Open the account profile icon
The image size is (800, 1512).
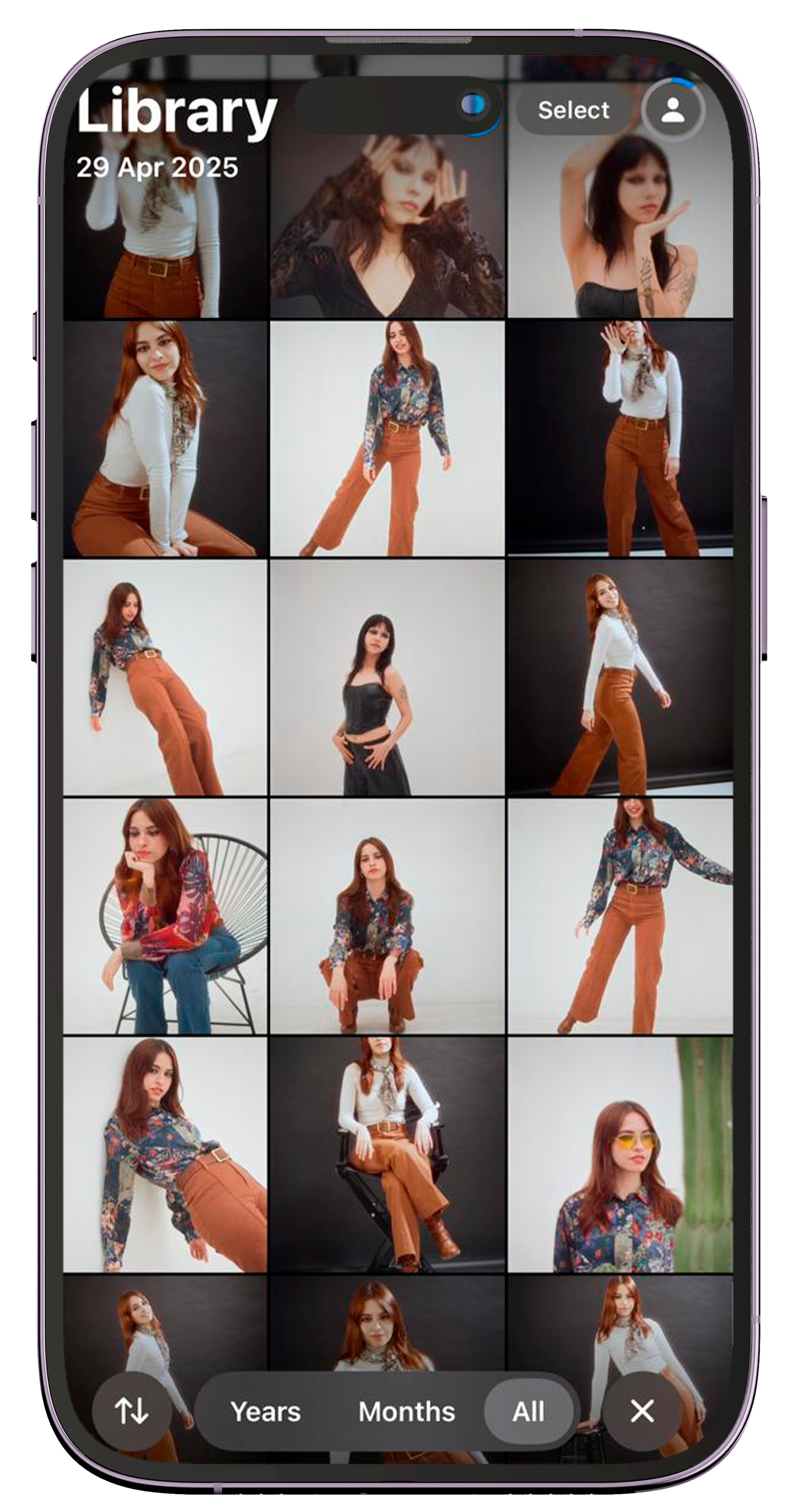pos(673,110)
